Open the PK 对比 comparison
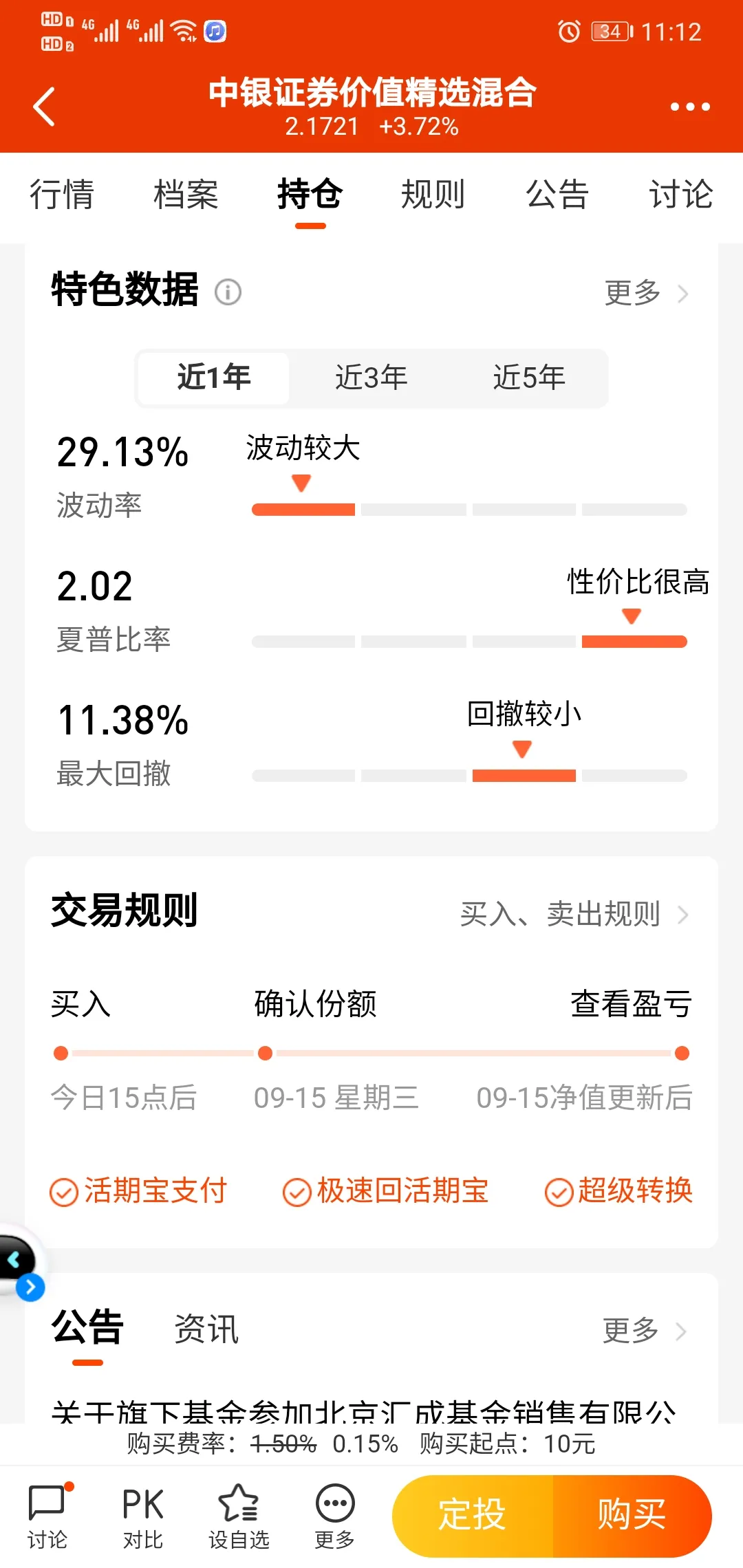 (x=142, y=1516)
